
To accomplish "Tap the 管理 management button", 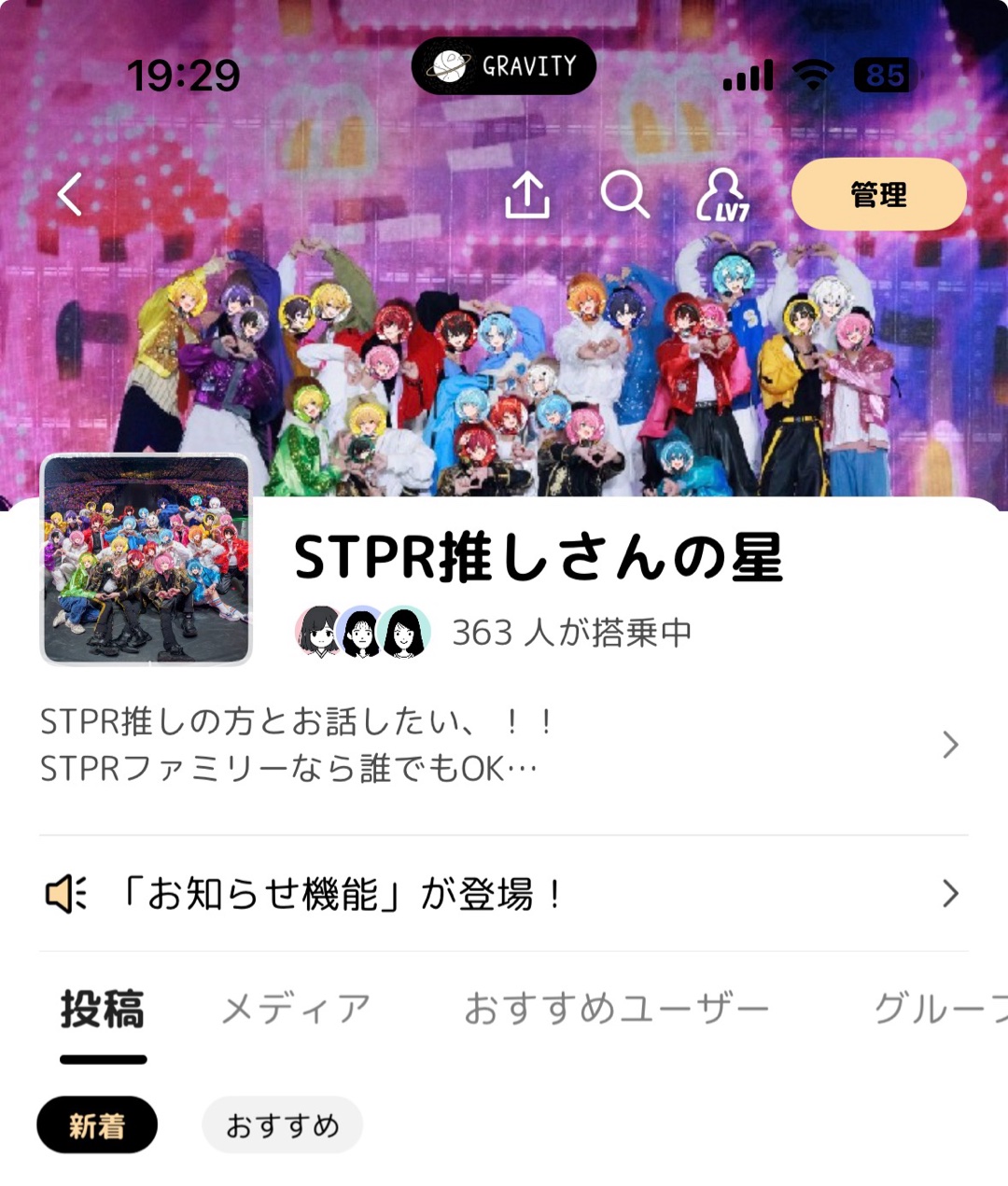I will [x=878, y=194].
